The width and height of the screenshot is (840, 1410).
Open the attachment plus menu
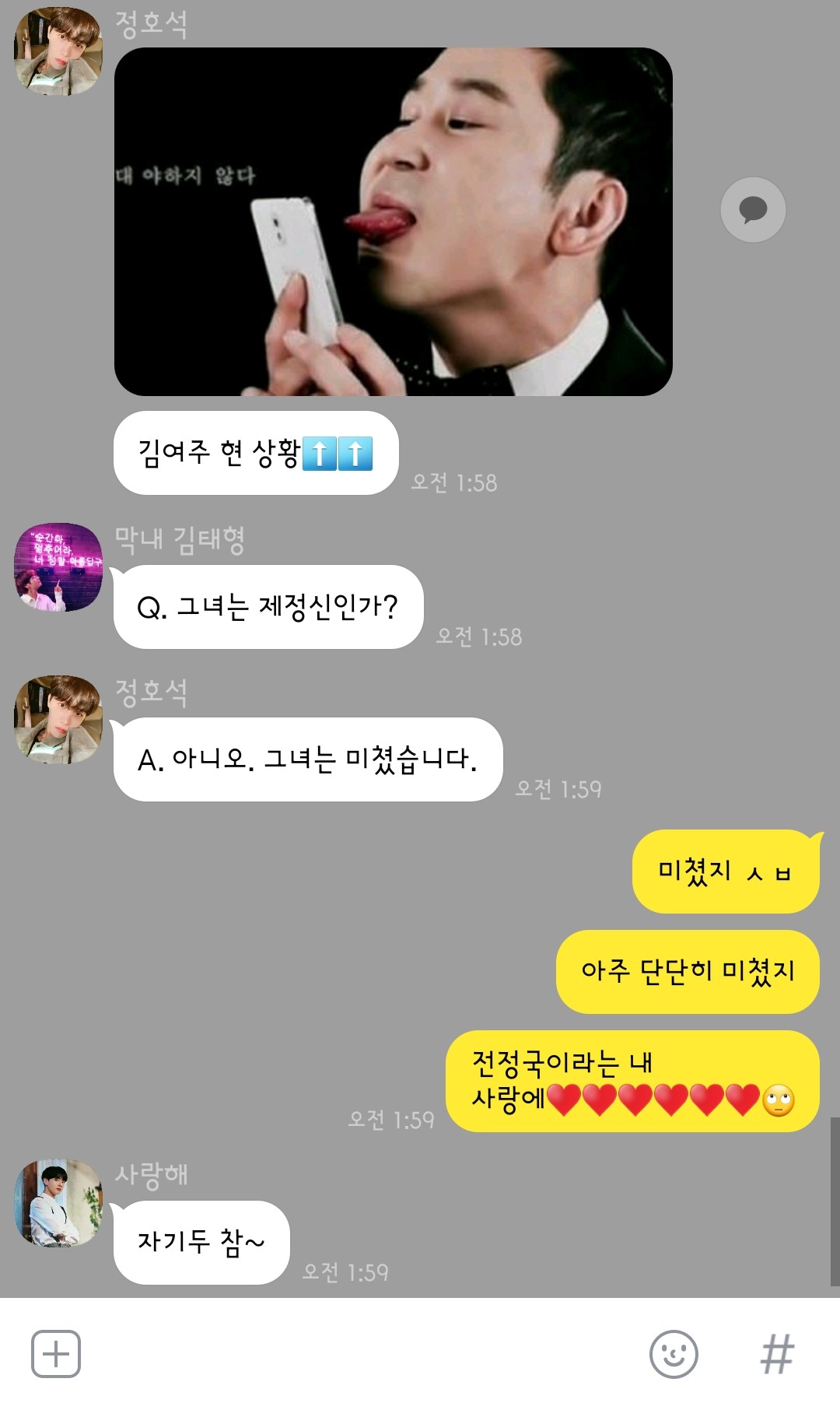point(56,1354)
